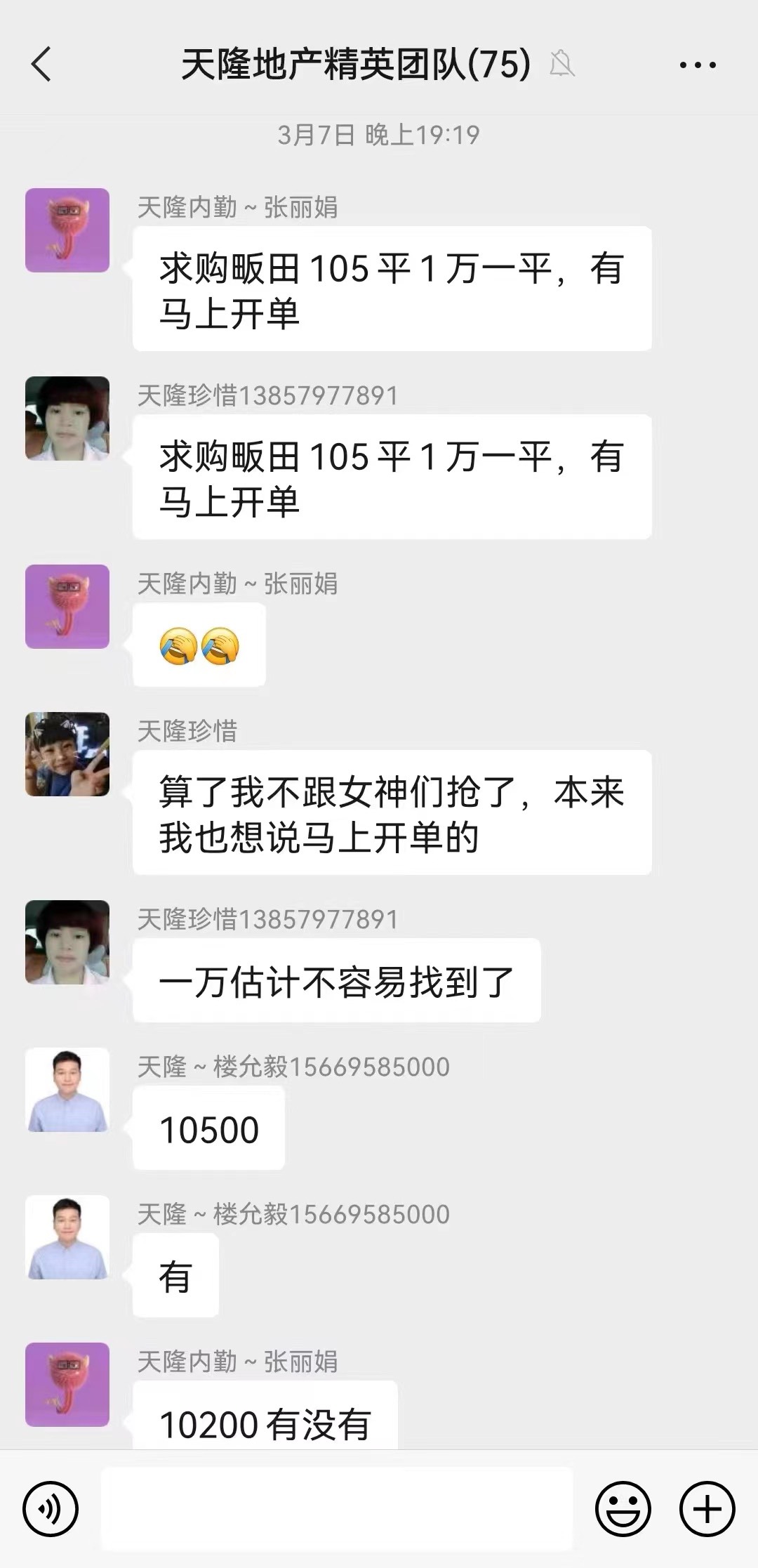View profile of sender of 一万估计不容易找到了
Viewport: 758px width, 1568px height.
coord(67,942)
